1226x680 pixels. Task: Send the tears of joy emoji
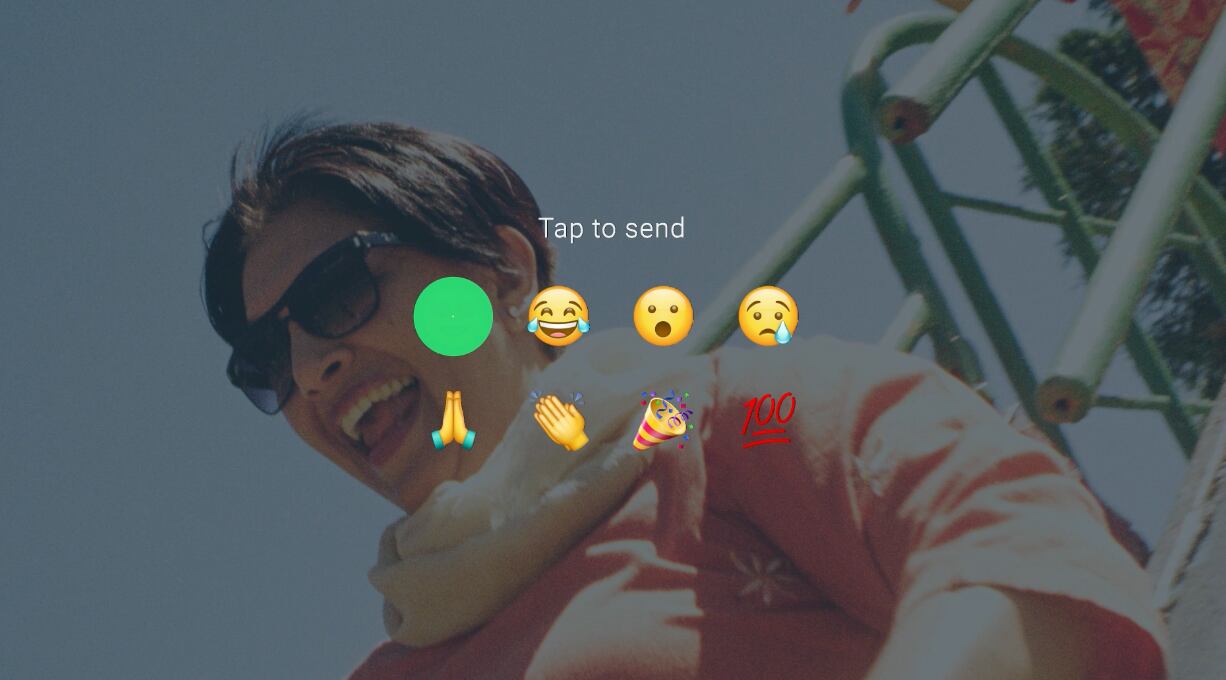[558, 316]
